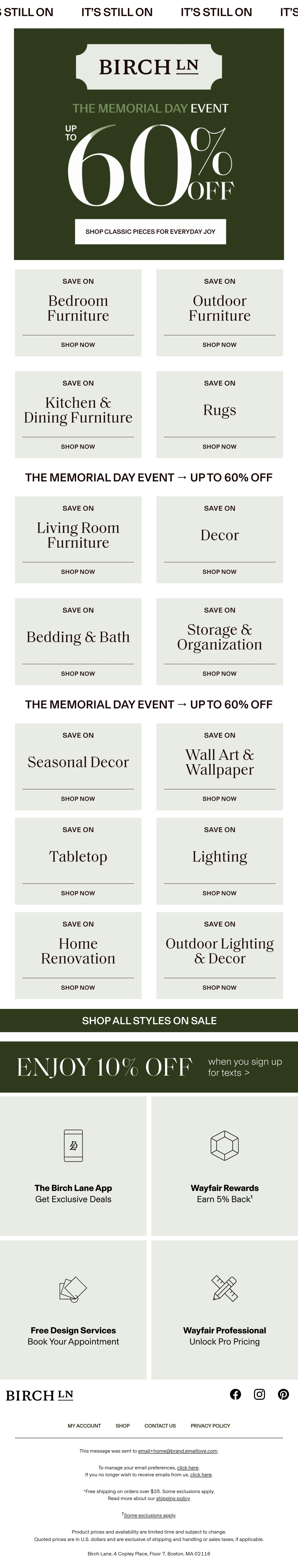This screenshot has width=298, height=1568.
Task: Tap Shop All Styles on Sale banner
Action: tap(149, 1020)
